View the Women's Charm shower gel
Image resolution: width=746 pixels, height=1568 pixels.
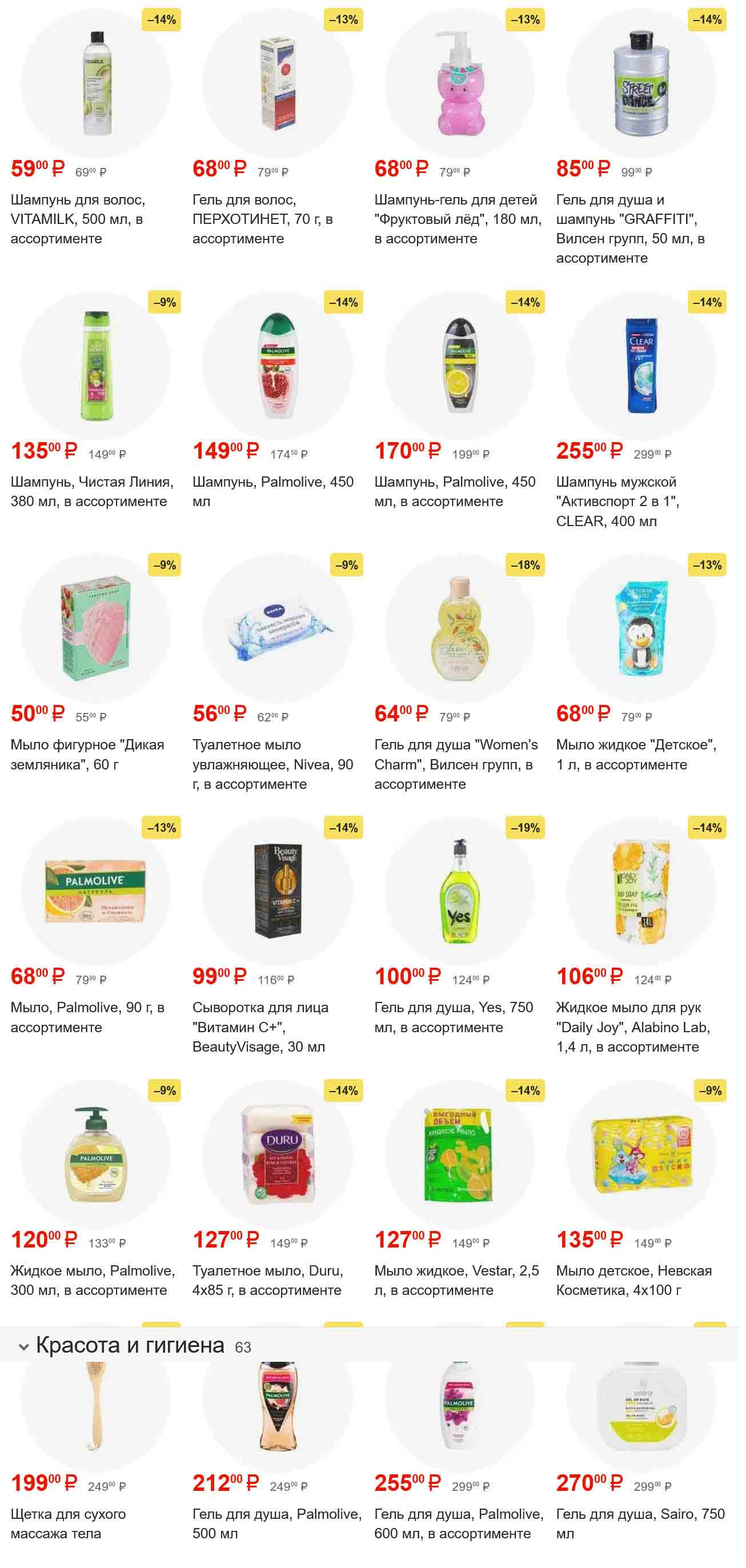click(x=459, y=629)
